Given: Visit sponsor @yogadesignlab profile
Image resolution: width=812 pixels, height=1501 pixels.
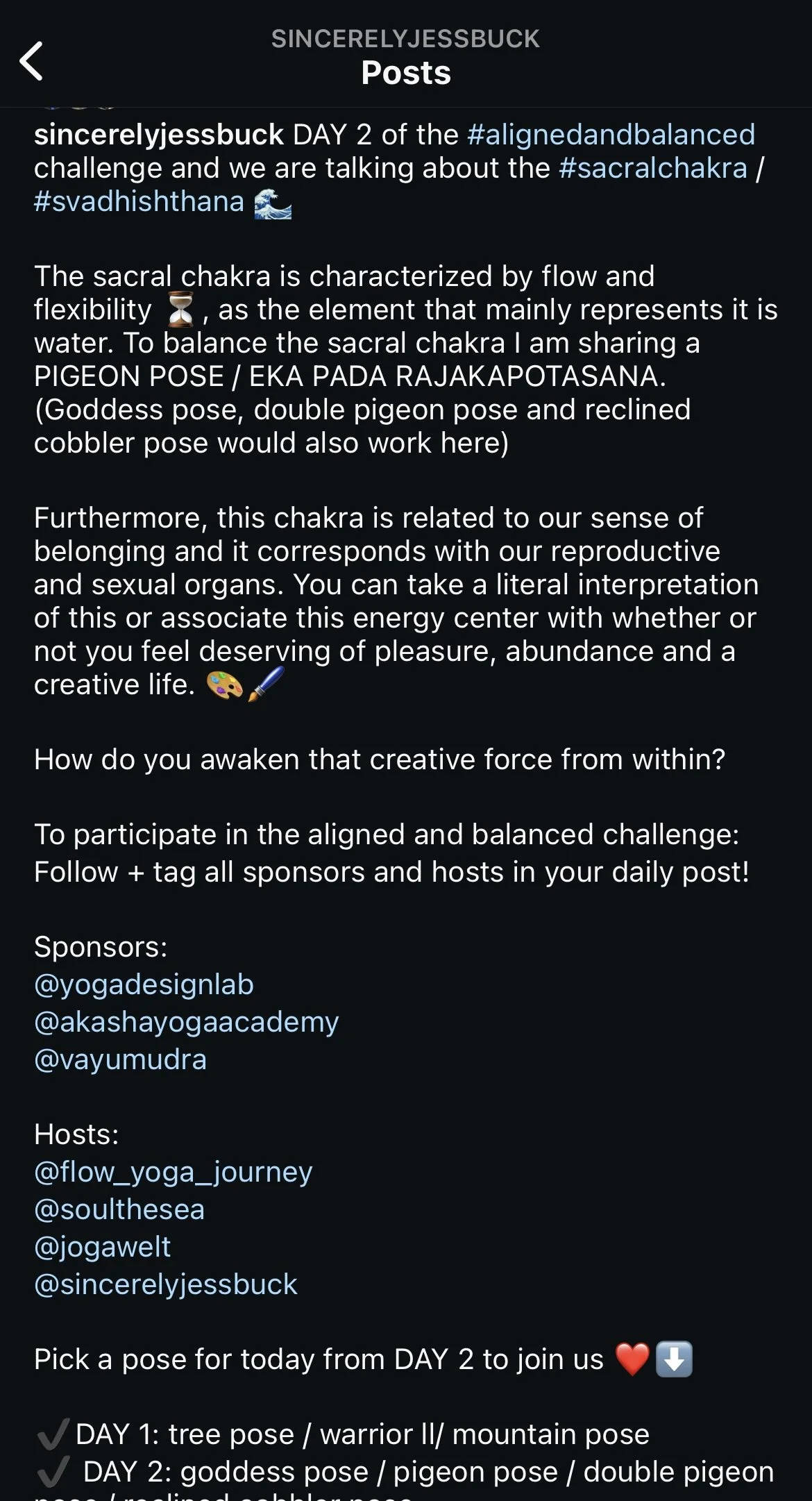Looking at the screenshot, I should coord(144,984).
